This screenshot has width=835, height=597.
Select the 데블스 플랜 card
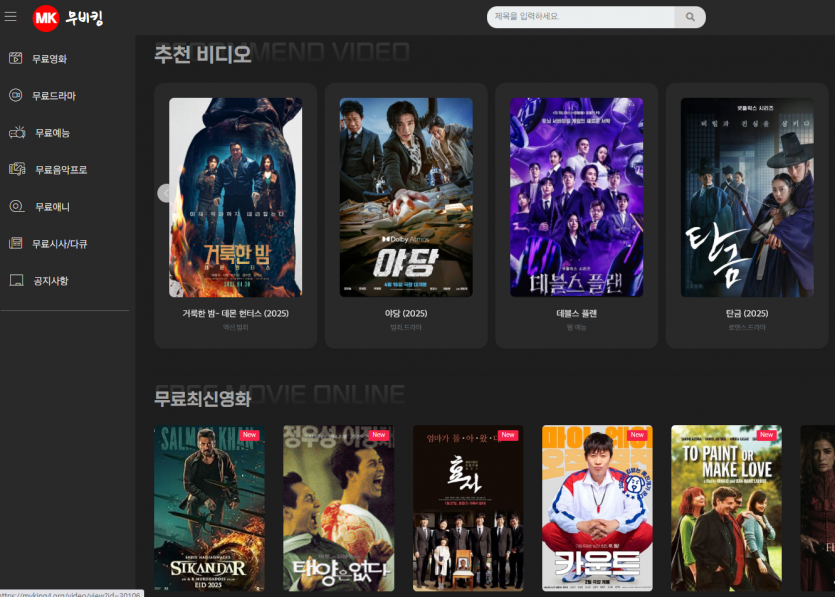(x=577, y=200)
